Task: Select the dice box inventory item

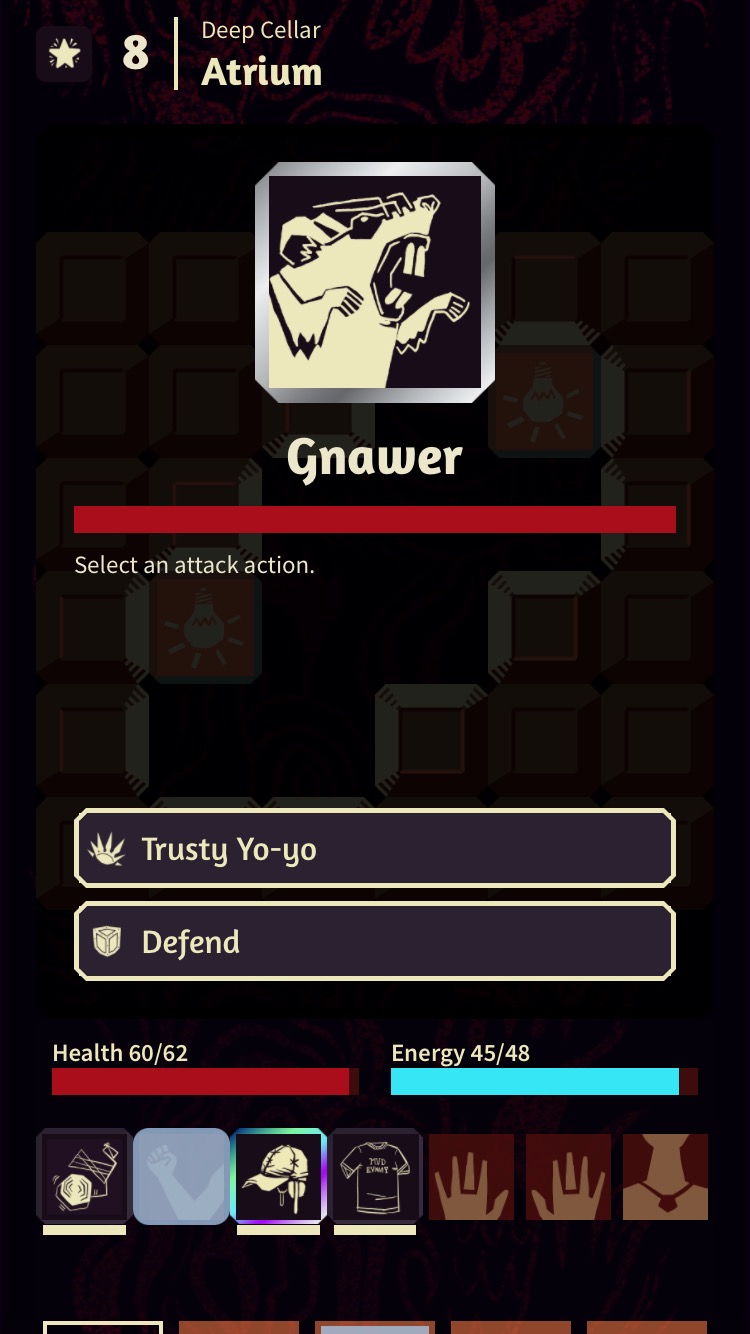Action: coord(84,1175)
